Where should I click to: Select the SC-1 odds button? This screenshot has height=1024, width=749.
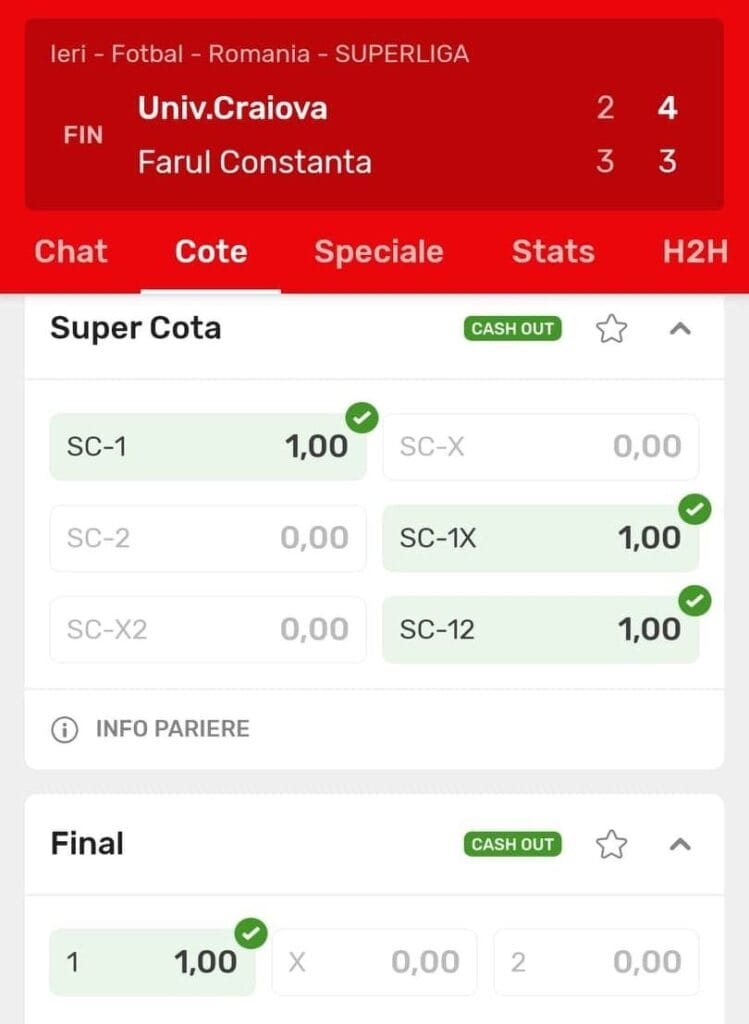click(x=207, y=447)
